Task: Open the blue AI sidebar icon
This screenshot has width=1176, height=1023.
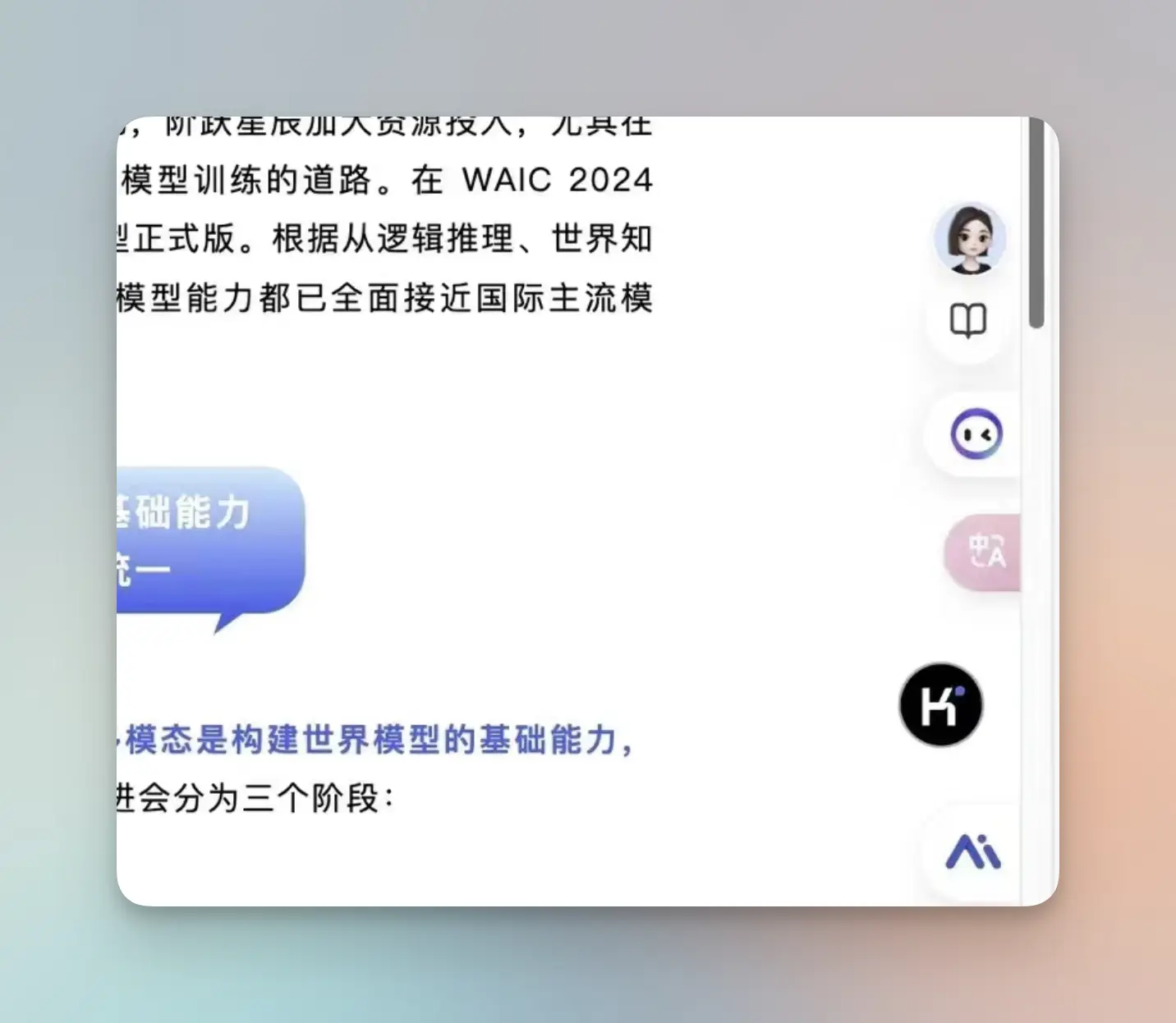Action: coord(972,851)
